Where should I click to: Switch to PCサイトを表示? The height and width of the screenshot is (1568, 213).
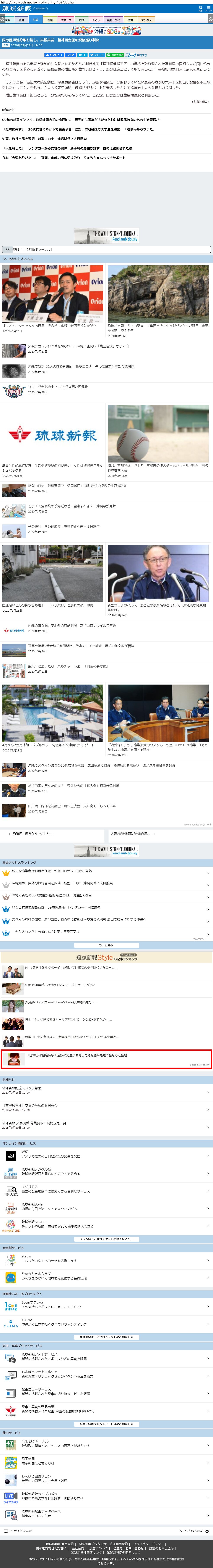[x=18, y=1530]
